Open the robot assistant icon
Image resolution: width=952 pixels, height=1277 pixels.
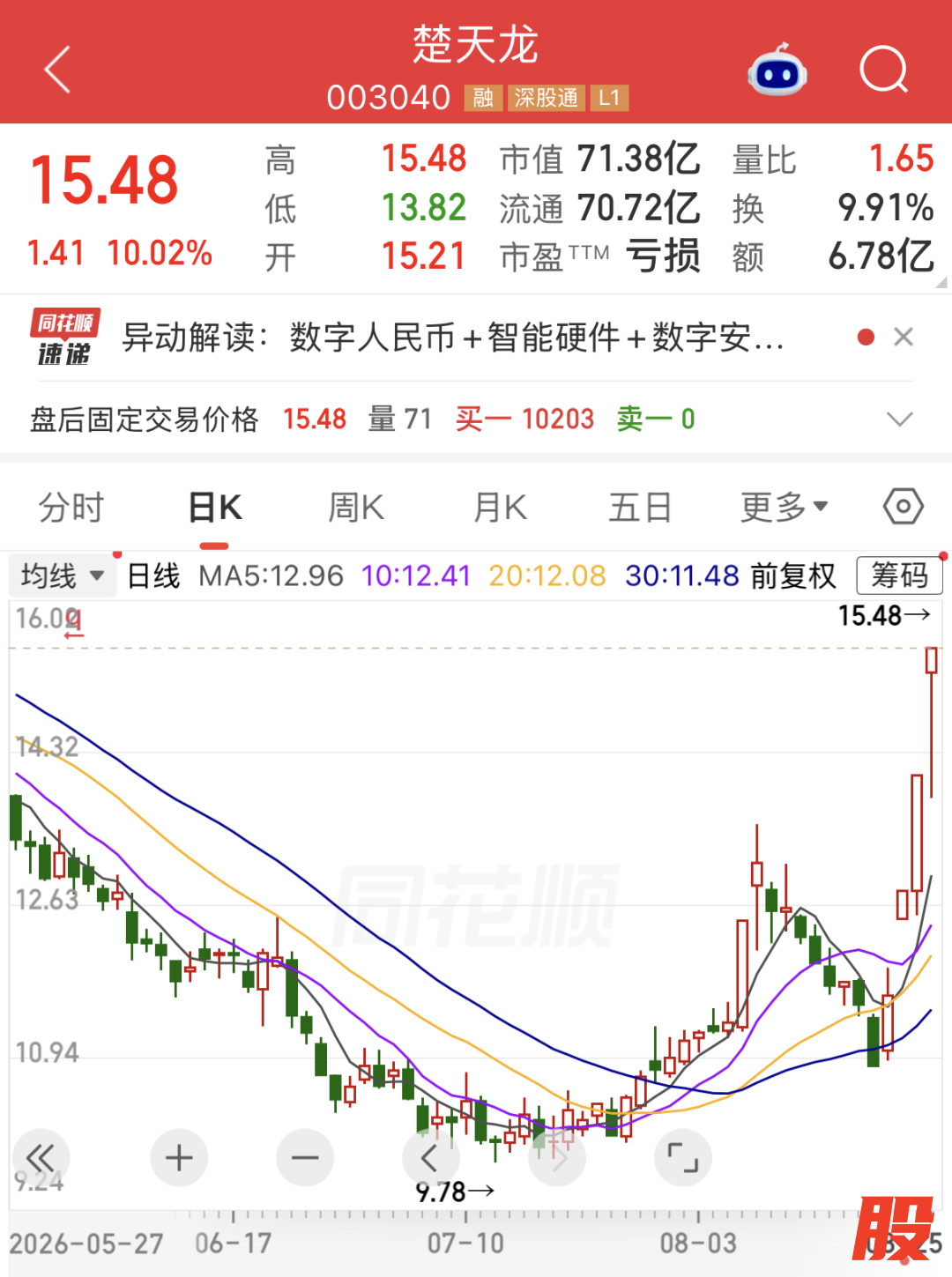click(x=777, y=70)
